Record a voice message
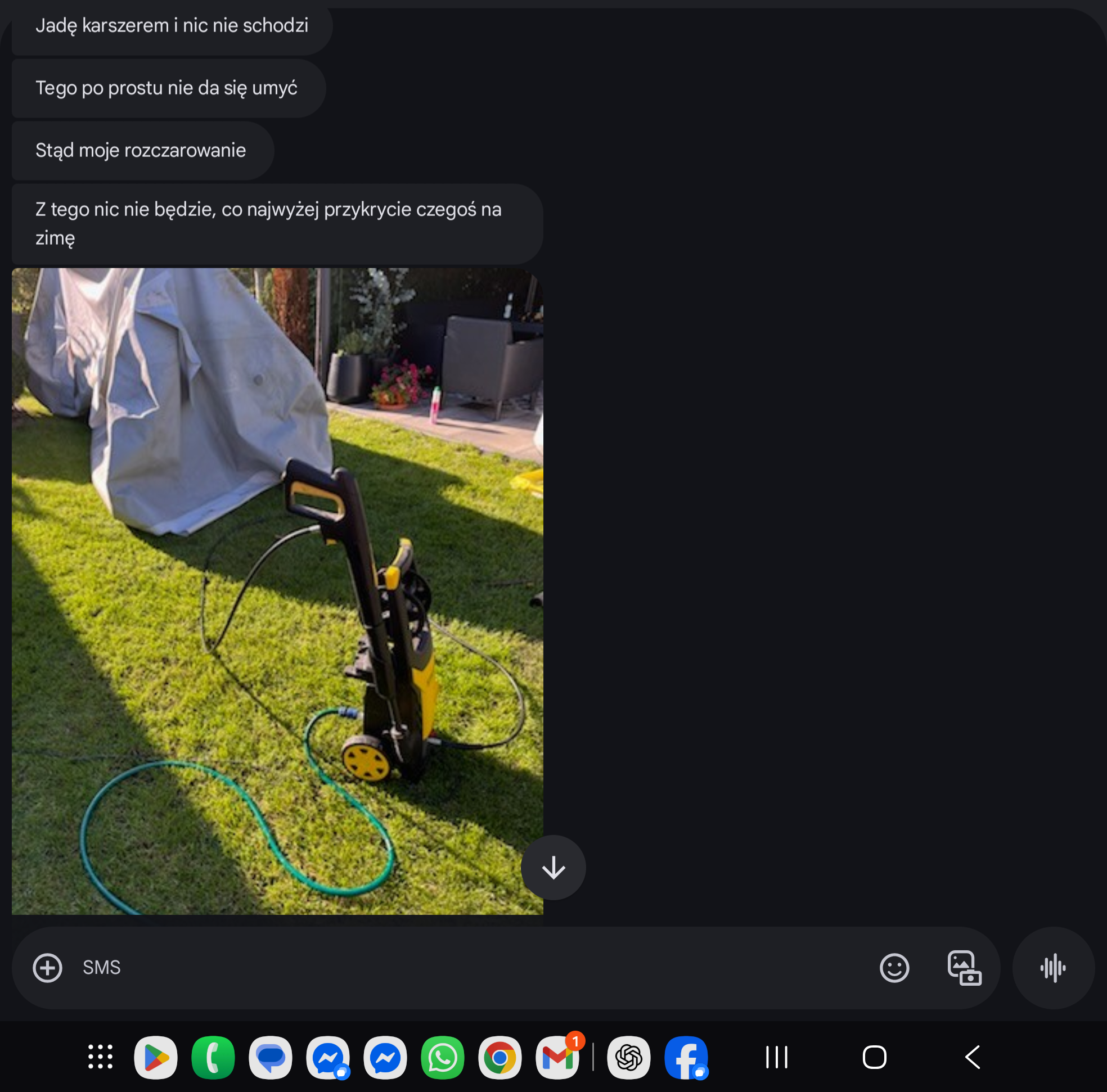 1053,968
